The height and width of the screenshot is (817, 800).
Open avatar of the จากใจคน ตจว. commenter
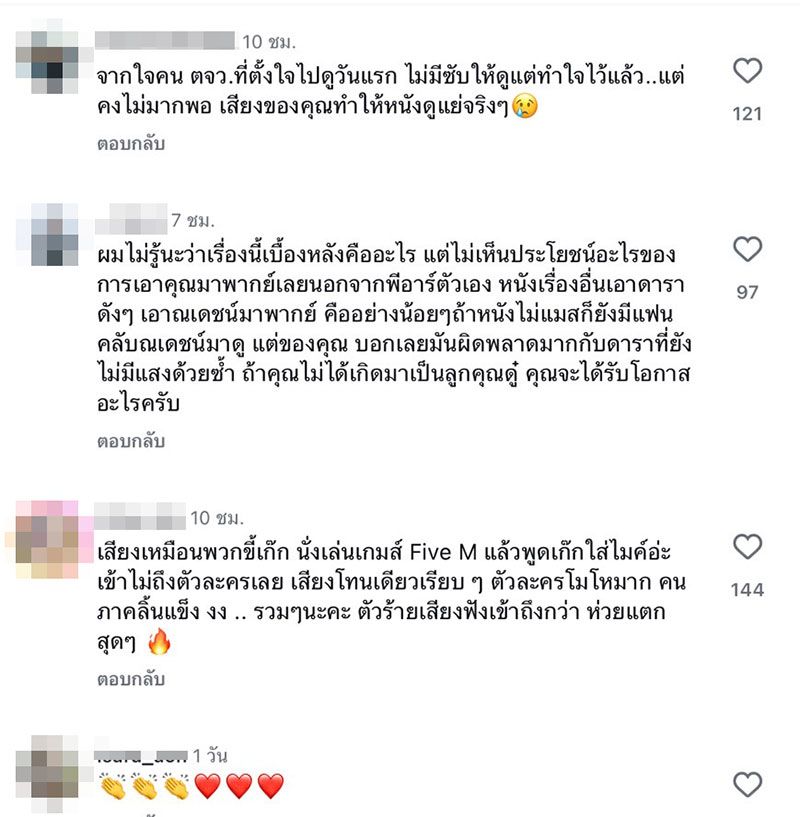(48, 56)
